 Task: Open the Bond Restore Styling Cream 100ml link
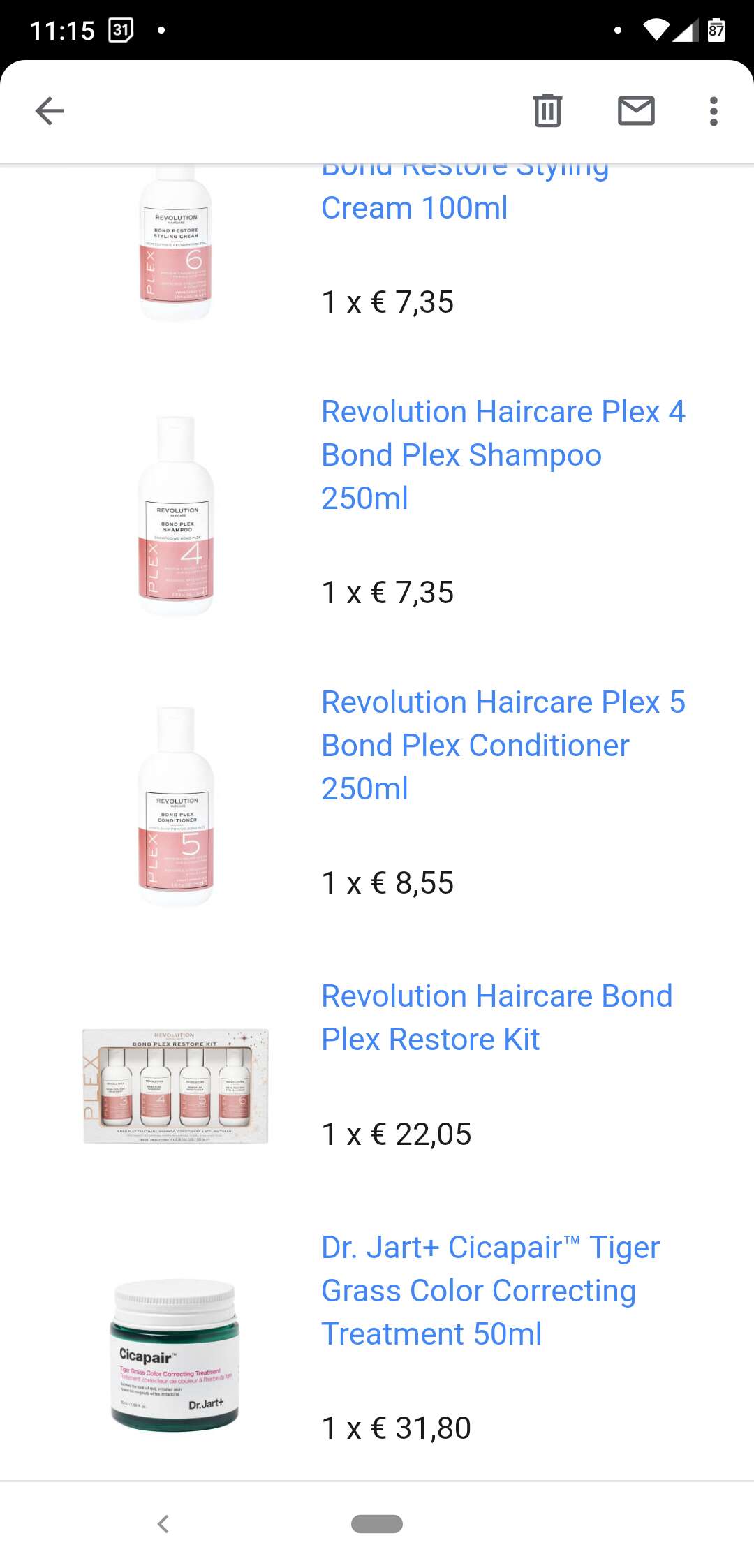click(x=464, y=192)
